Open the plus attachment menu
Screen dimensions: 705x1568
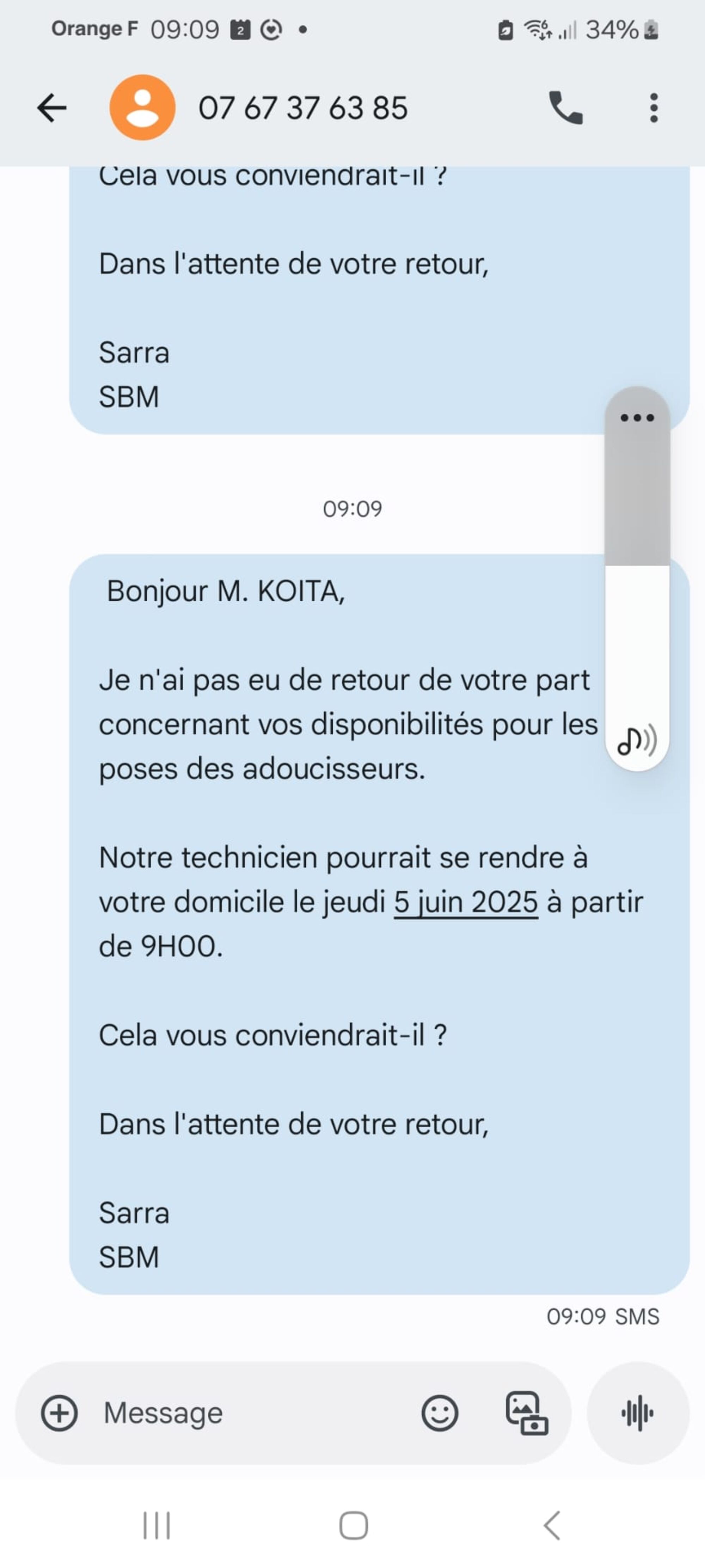[59, 1413]
